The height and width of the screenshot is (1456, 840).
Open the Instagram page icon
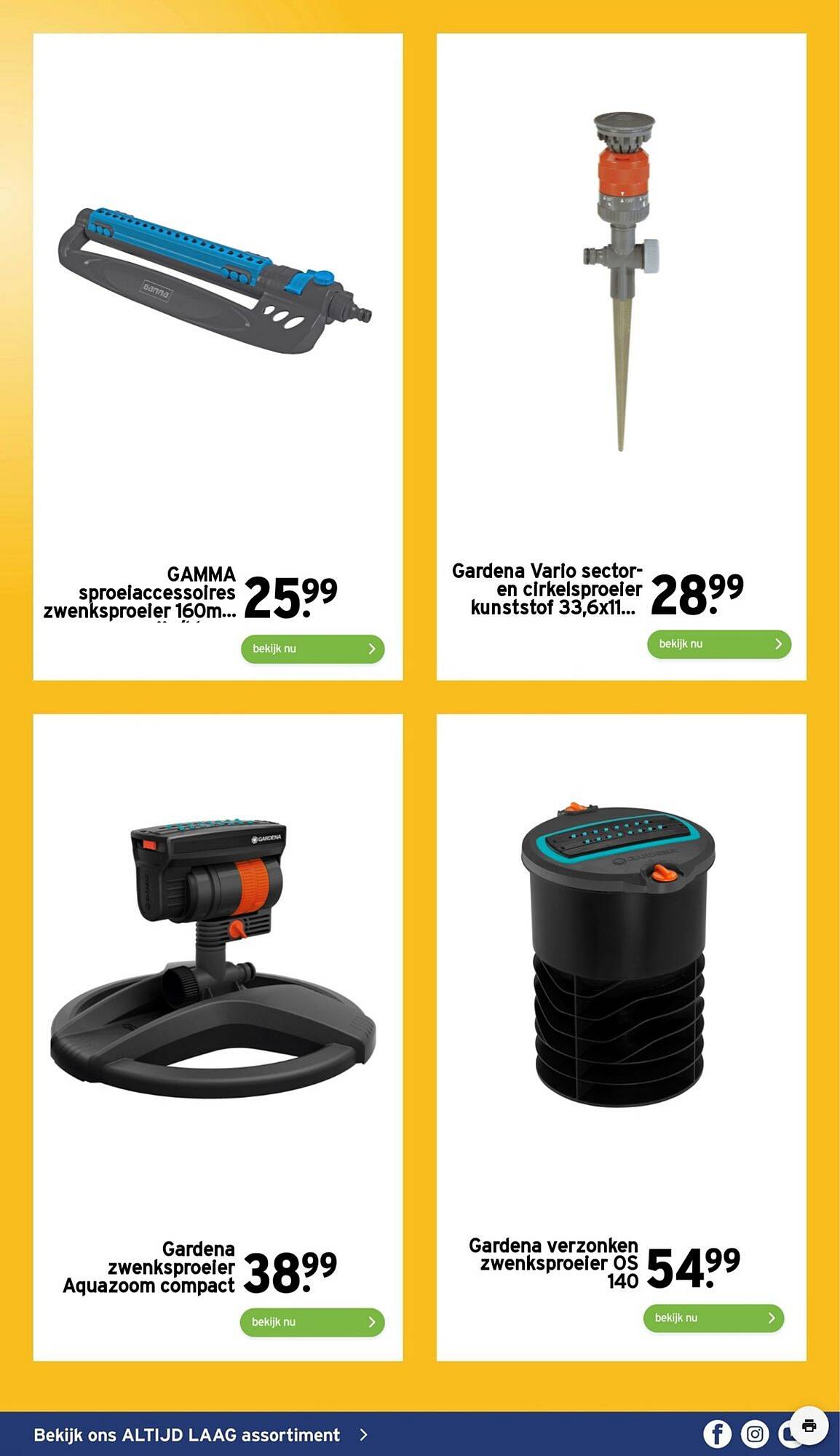pos(755,1434)
